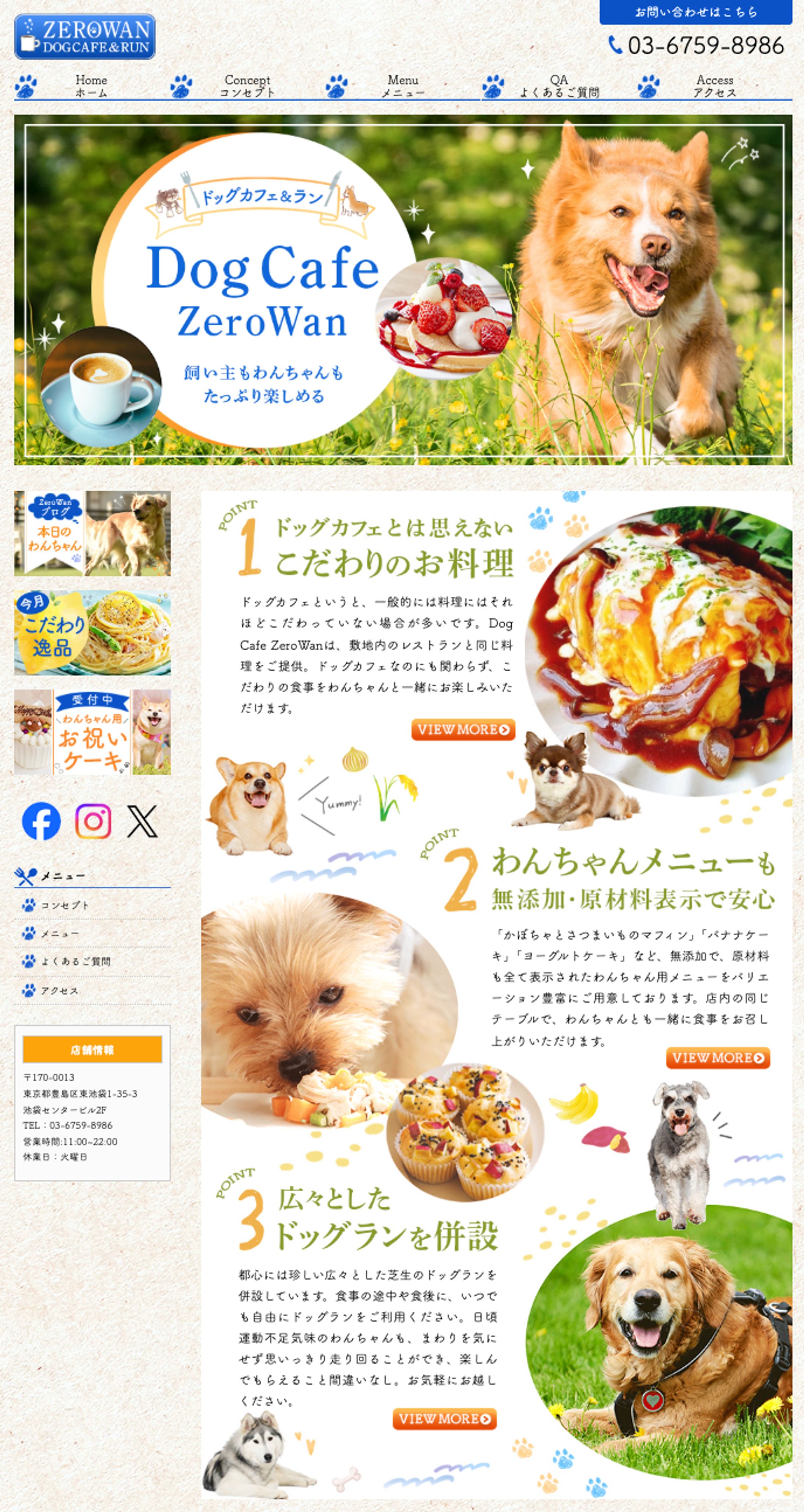Open the ZeroWan blog 本日のわんちゃん banner
Viewport: 804px width, 1512px height.
pyautogui.click(x=92, y=533)
